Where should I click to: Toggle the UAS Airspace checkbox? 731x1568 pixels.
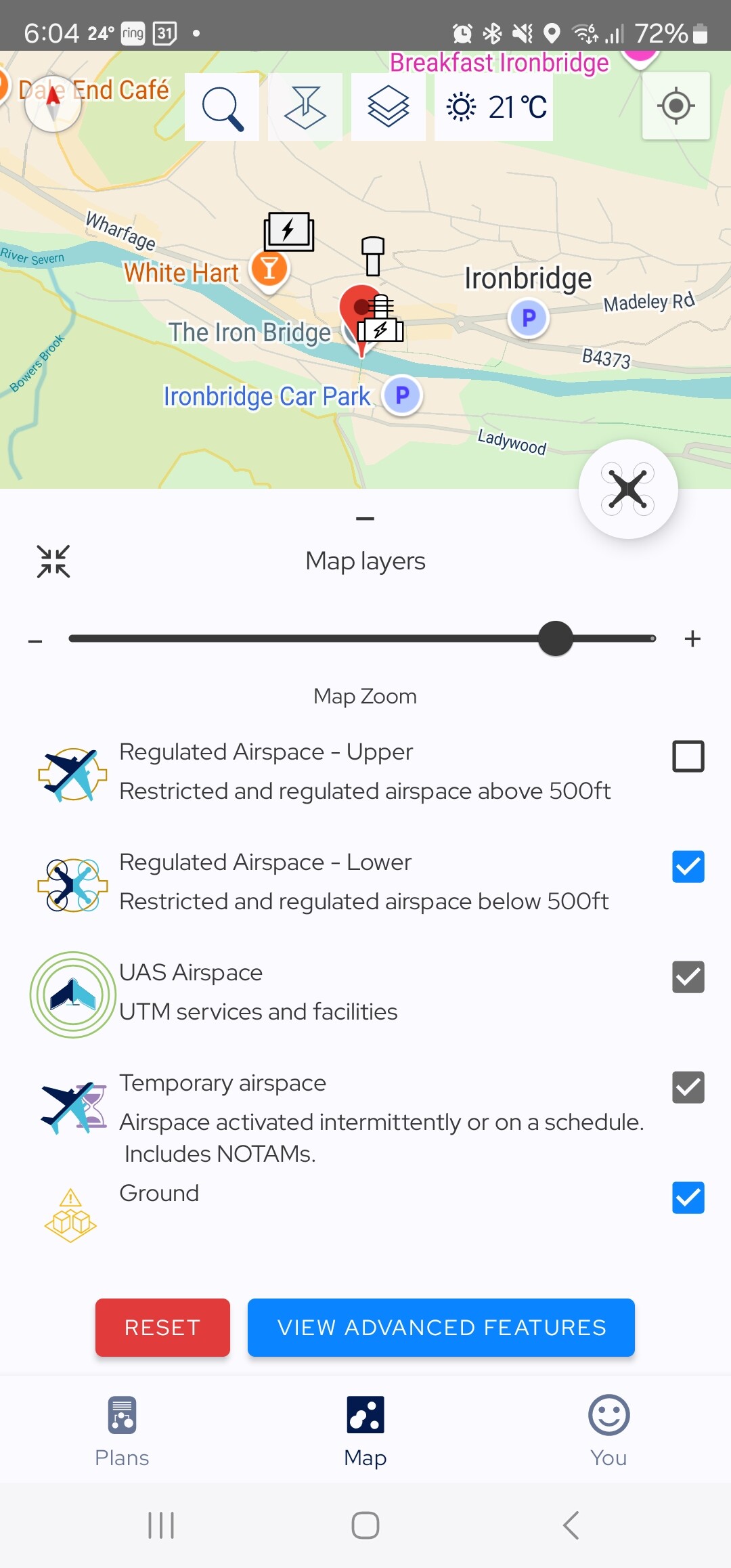tap(688, 977)
